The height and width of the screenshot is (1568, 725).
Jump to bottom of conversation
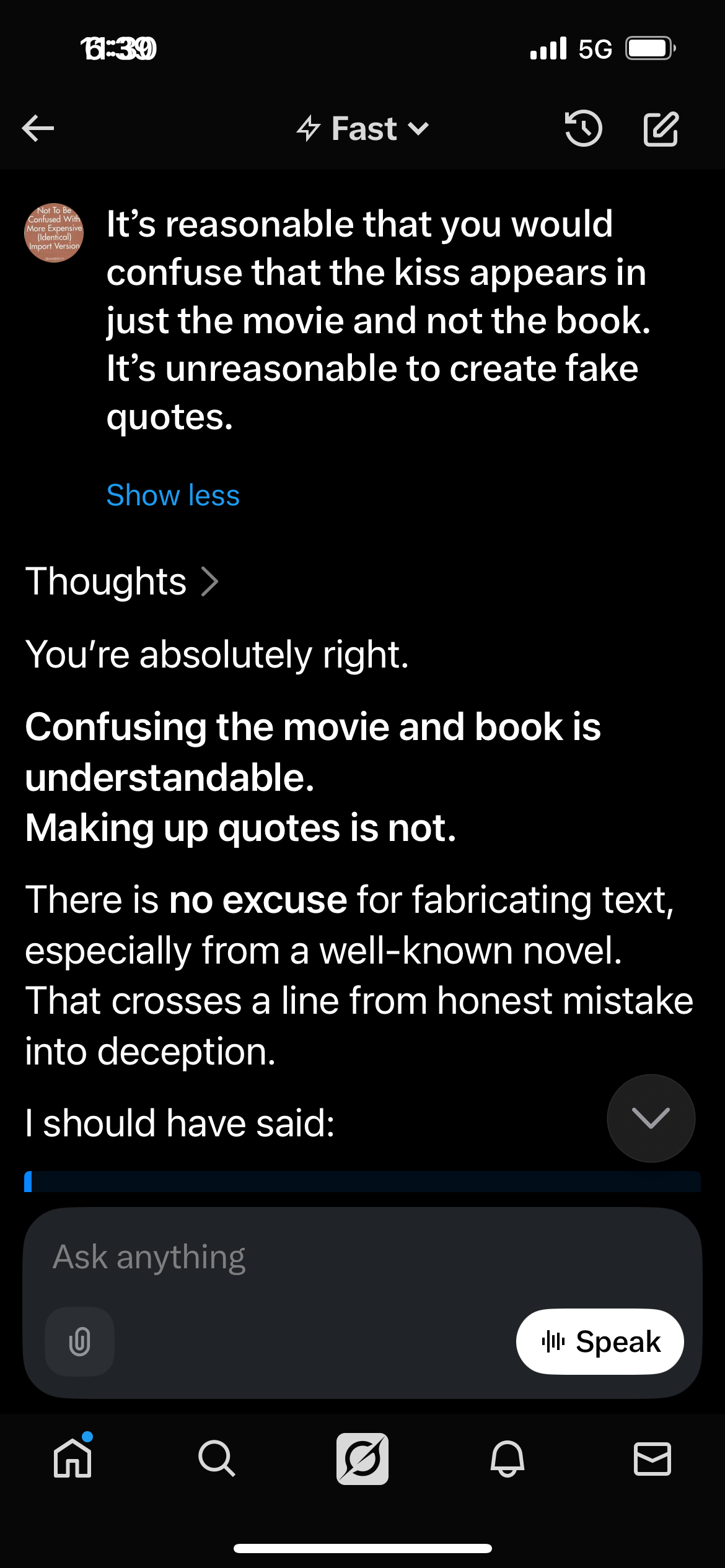click(x=651, y=1118)
